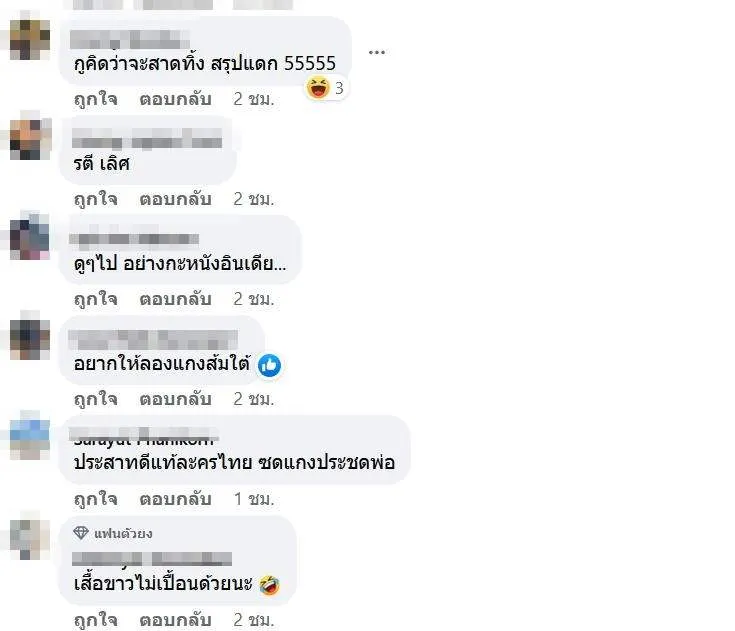Like the รตี เลิศ comment
The width and height of the screenshot is (735, 631).
pyautogui.click(x=95, y=198)
